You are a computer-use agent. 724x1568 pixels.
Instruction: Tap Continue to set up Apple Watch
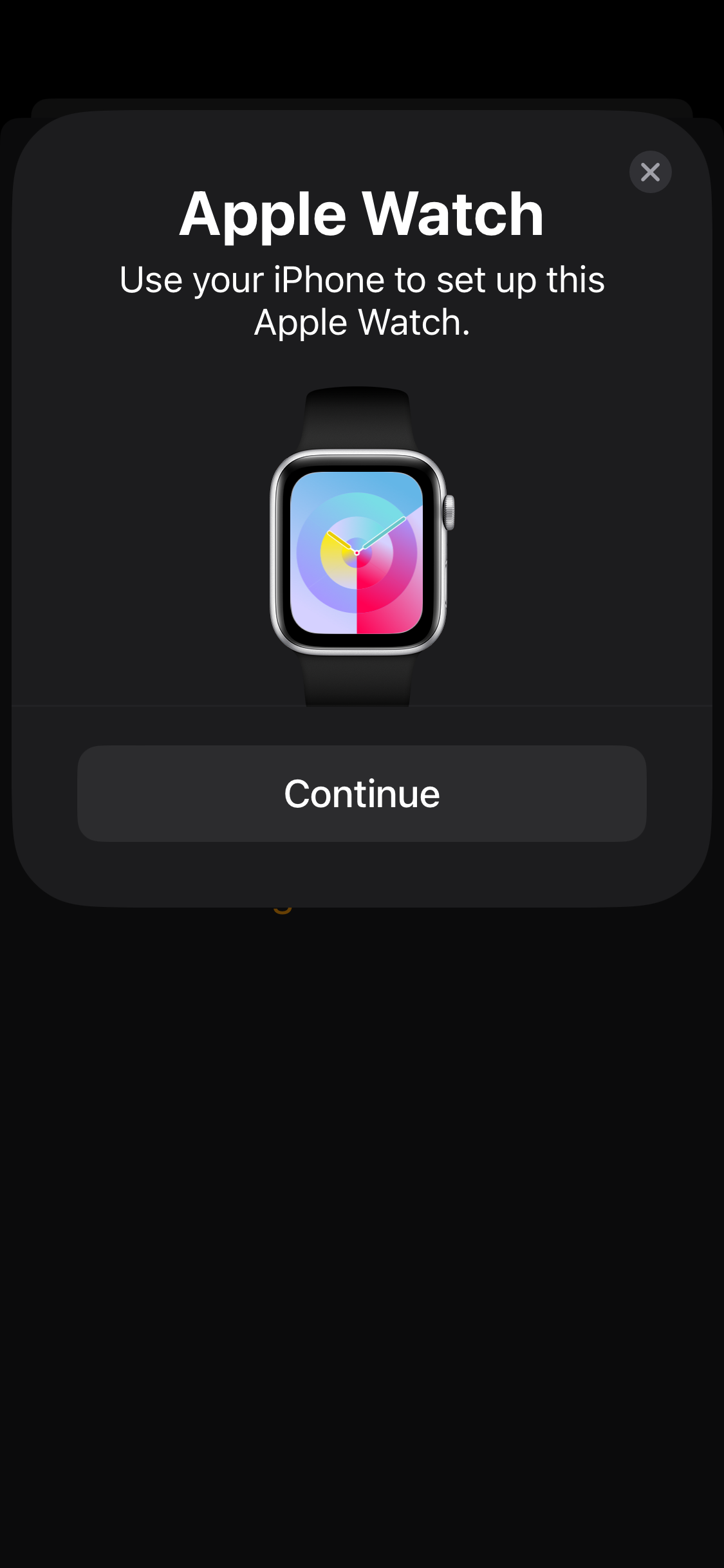pos(362,793)
